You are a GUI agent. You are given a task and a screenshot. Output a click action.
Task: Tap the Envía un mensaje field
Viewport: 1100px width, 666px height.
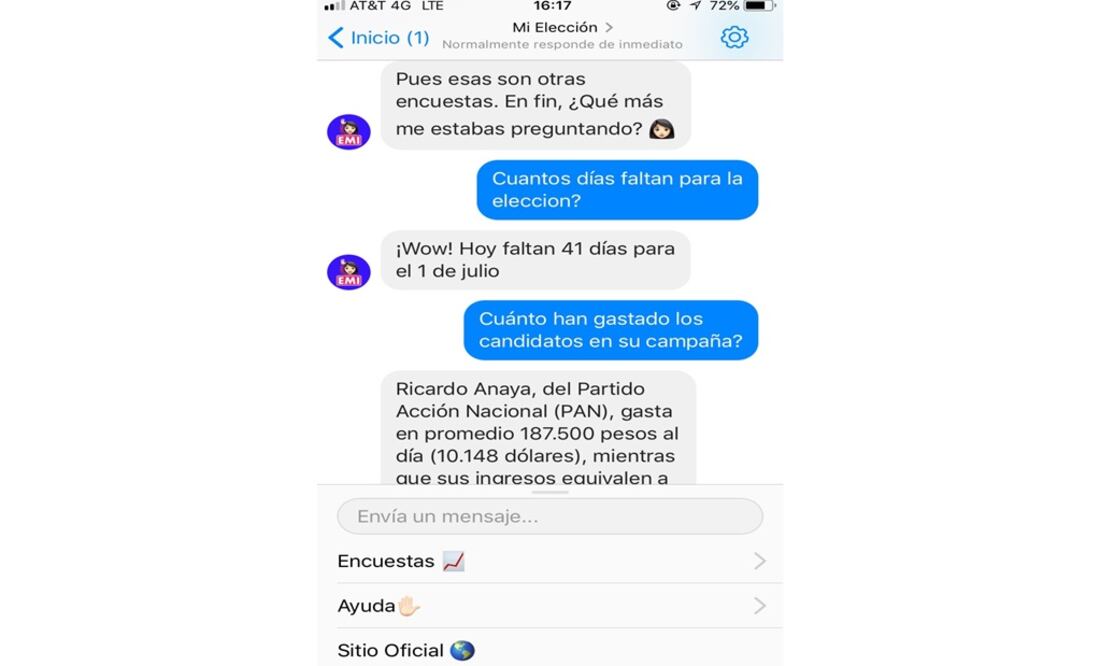549,517
